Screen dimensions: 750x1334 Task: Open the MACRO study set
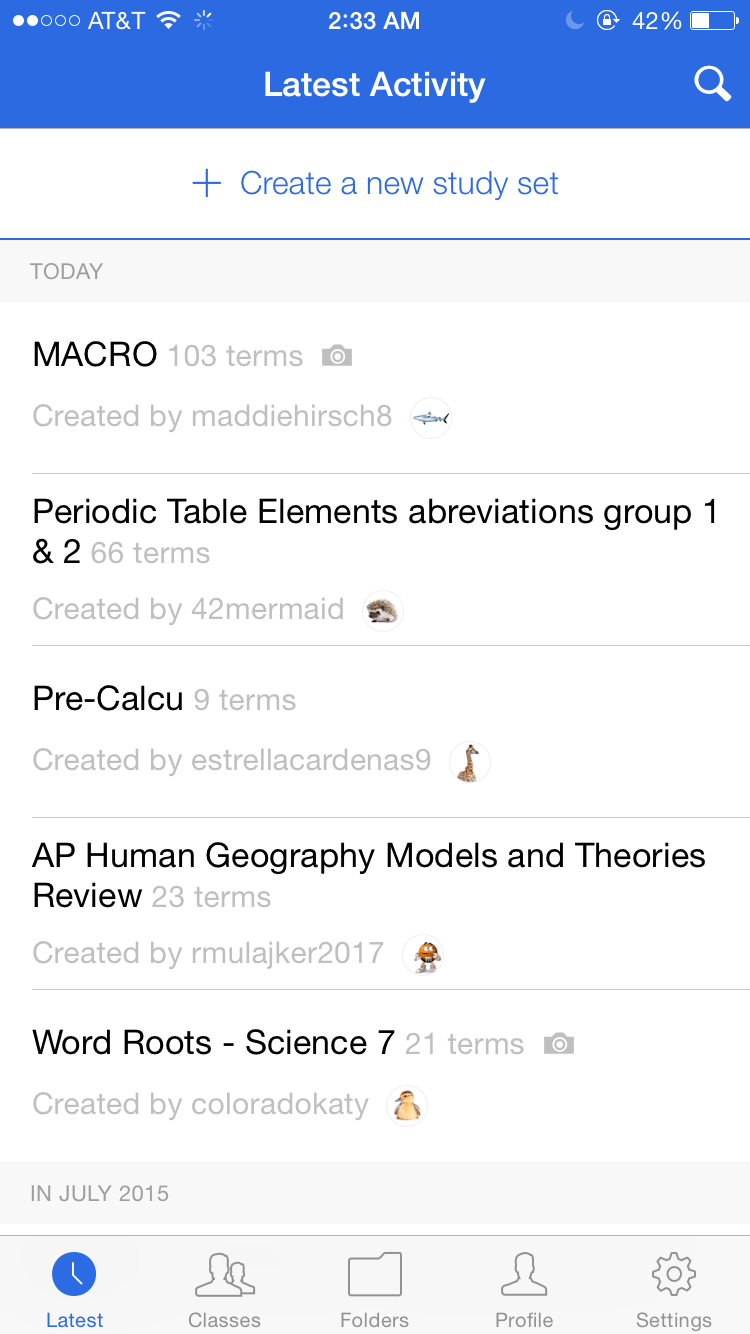375,387
